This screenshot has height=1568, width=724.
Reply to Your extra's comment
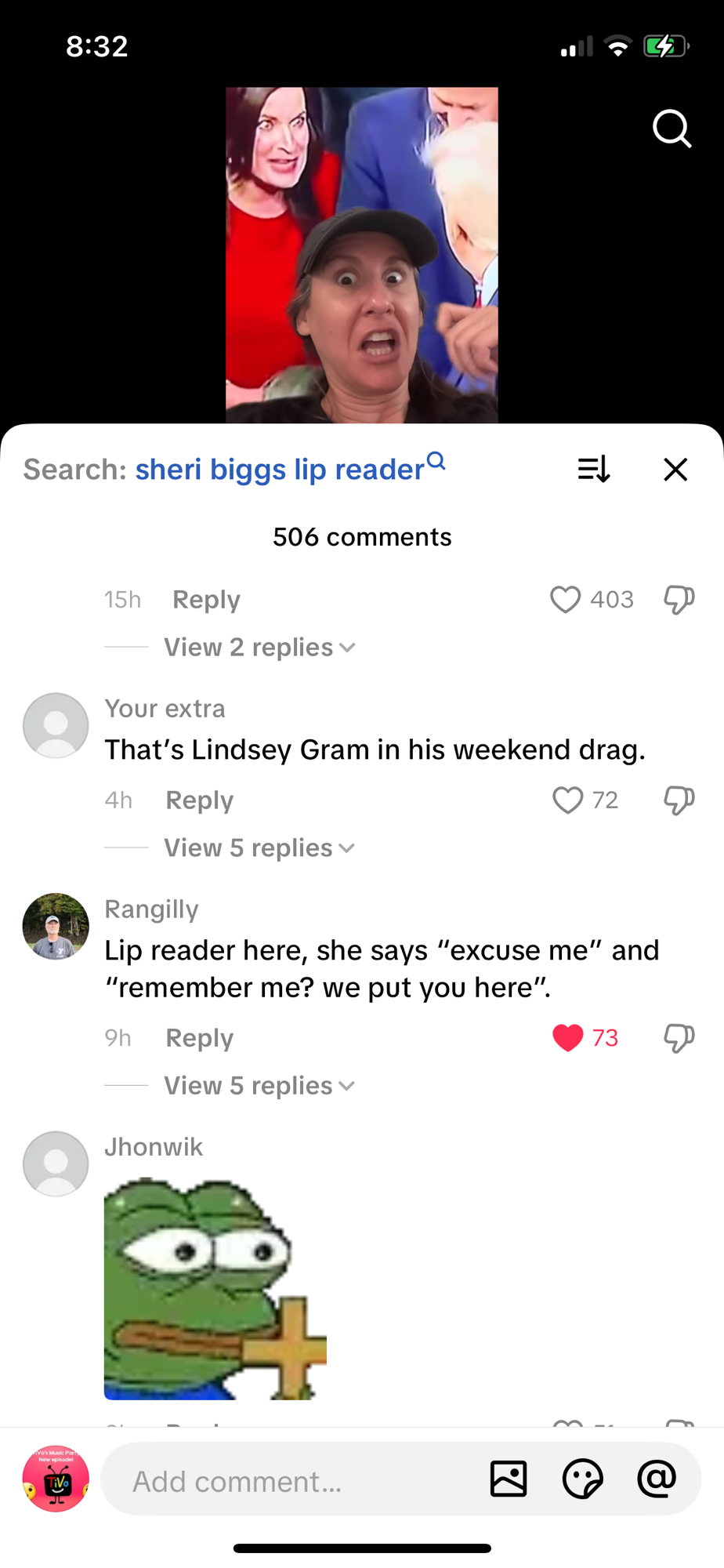click(199, 800)
